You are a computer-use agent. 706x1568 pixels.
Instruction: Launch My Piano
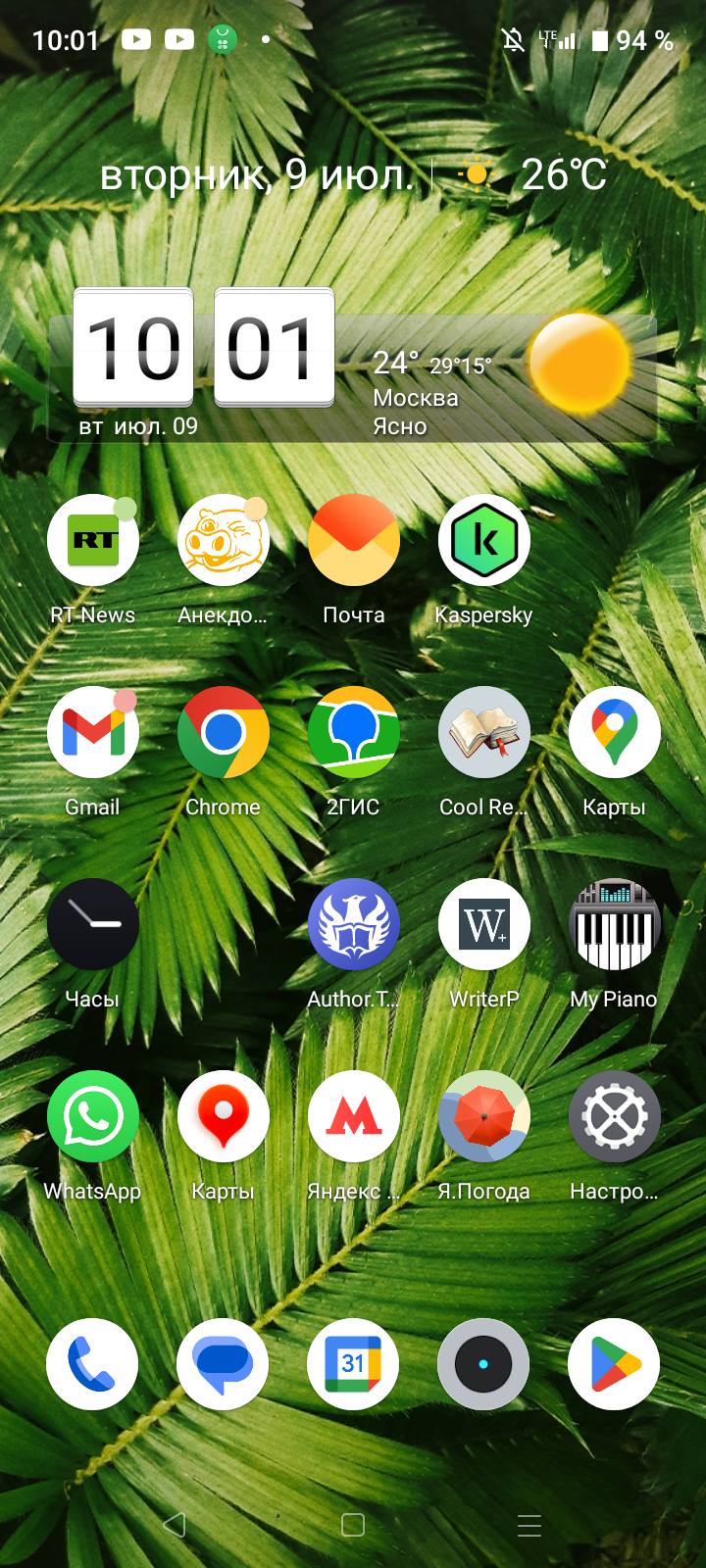coord(614,924)
